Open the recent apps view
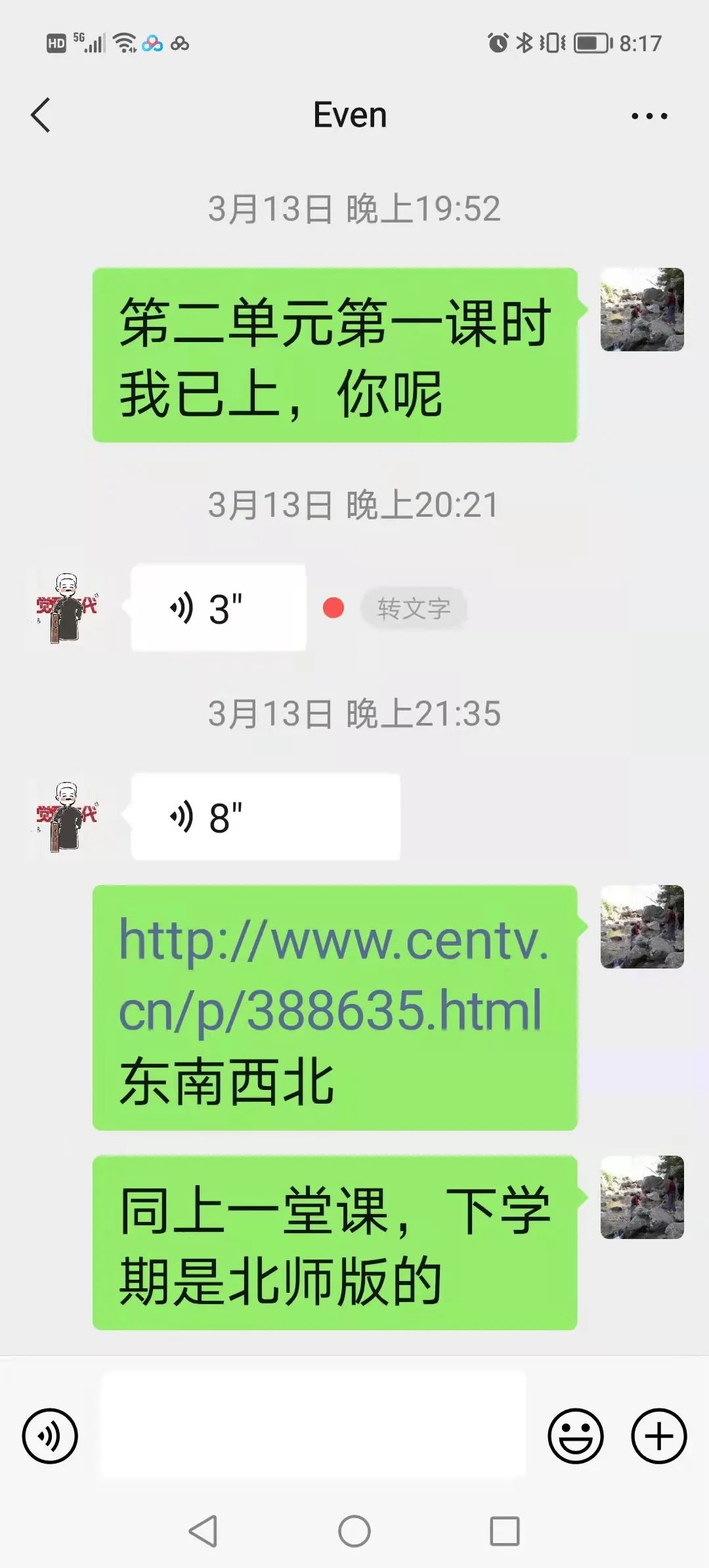Image resolution: width=709 pixels, height=1568 pixels. coord(504,1531)
